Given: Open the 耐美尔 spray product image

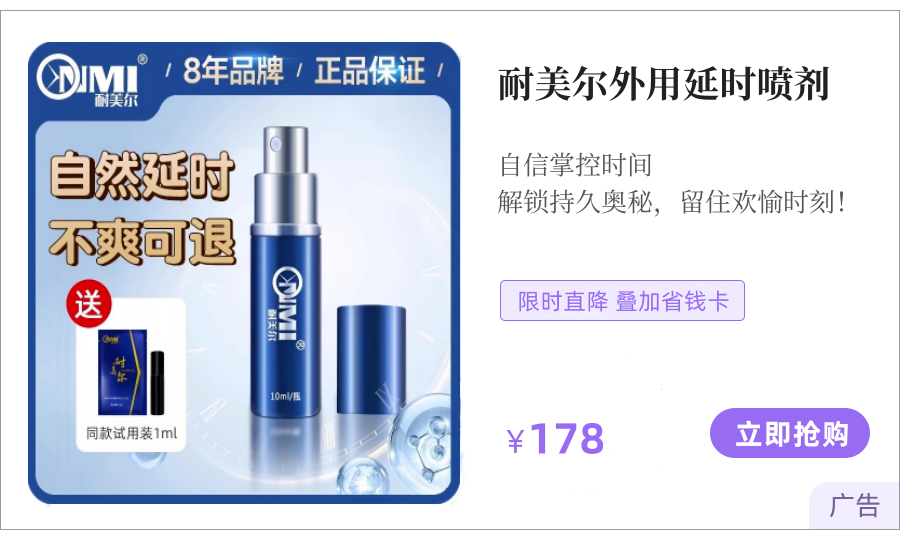Looking at the screenshot, I should click(243, 272).
